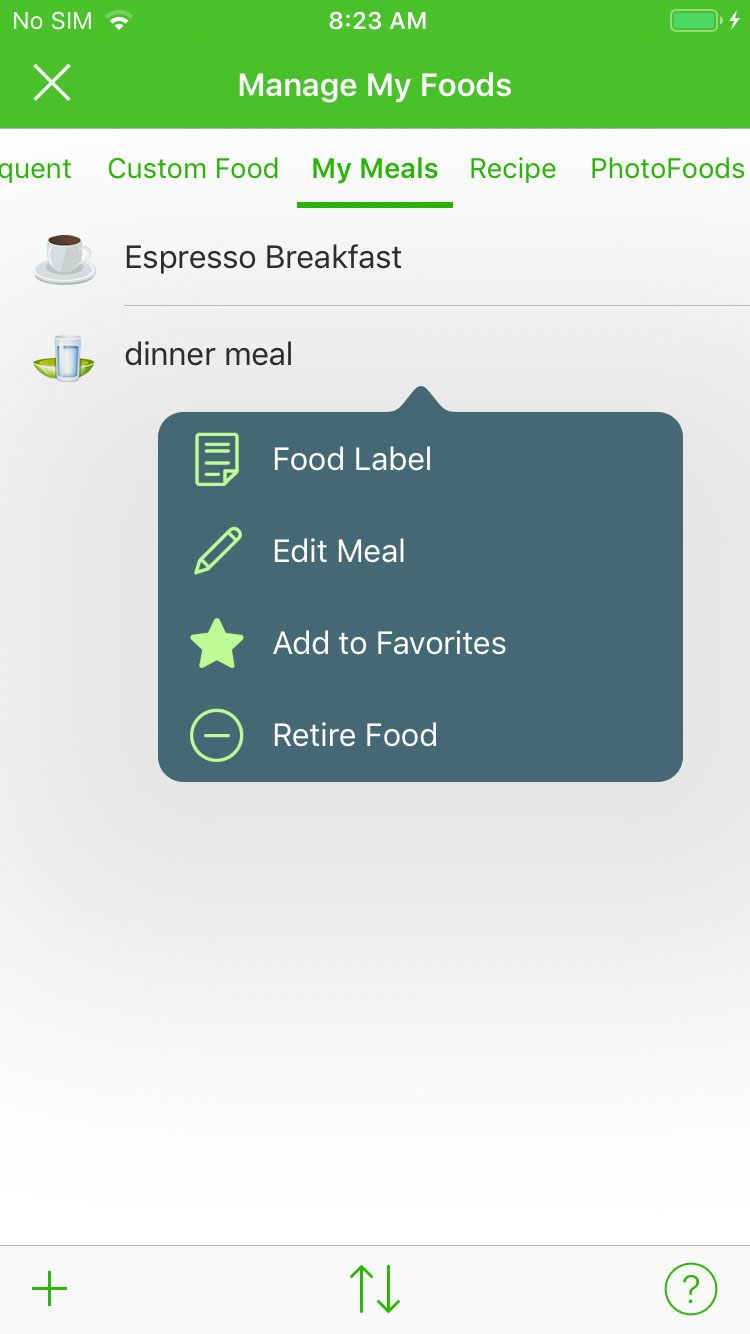Open the sort arrows option
The image size is (750, 1334).
click(375, 1289)
